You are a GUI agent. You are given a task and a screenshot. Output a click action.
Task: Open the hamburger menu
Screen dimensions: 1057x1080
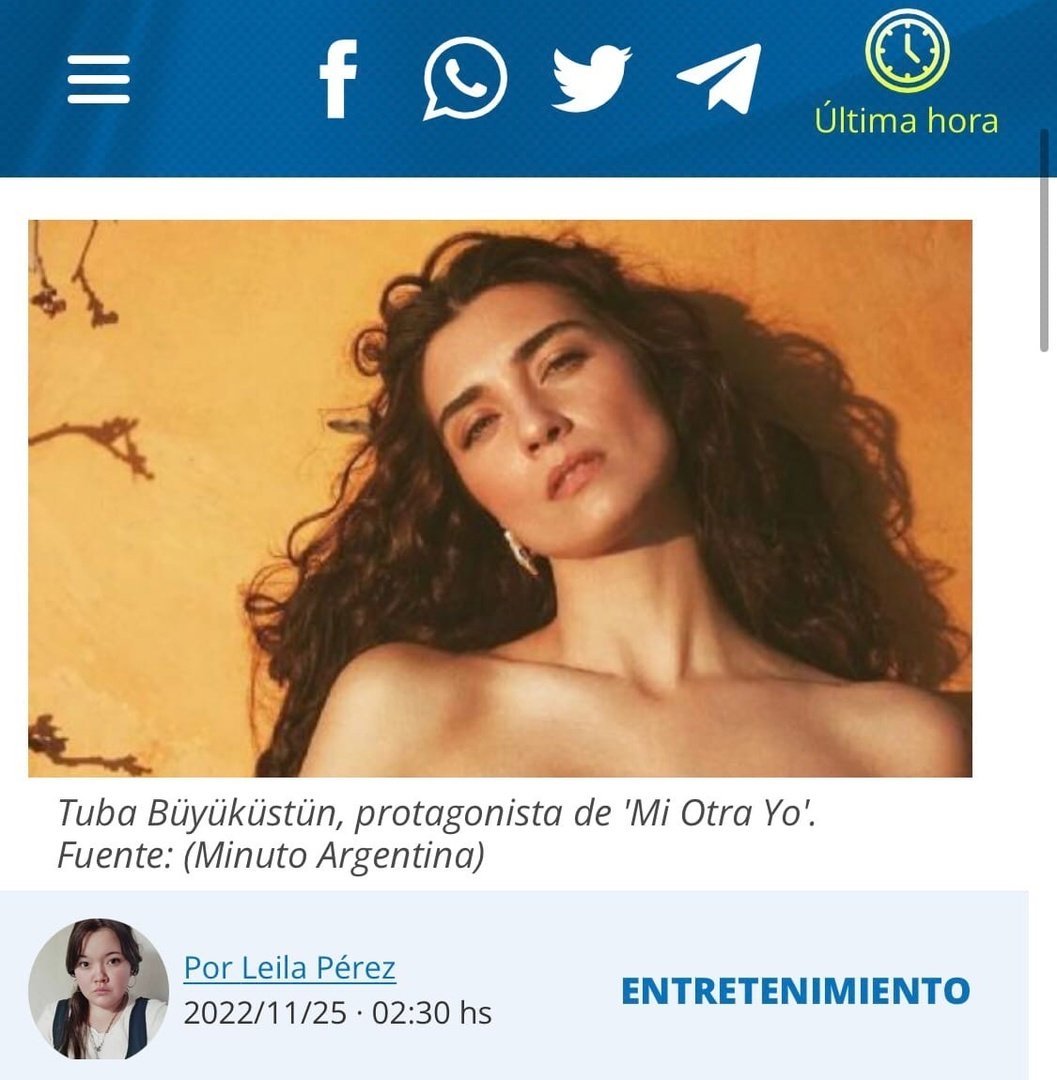tap(98, 79)
